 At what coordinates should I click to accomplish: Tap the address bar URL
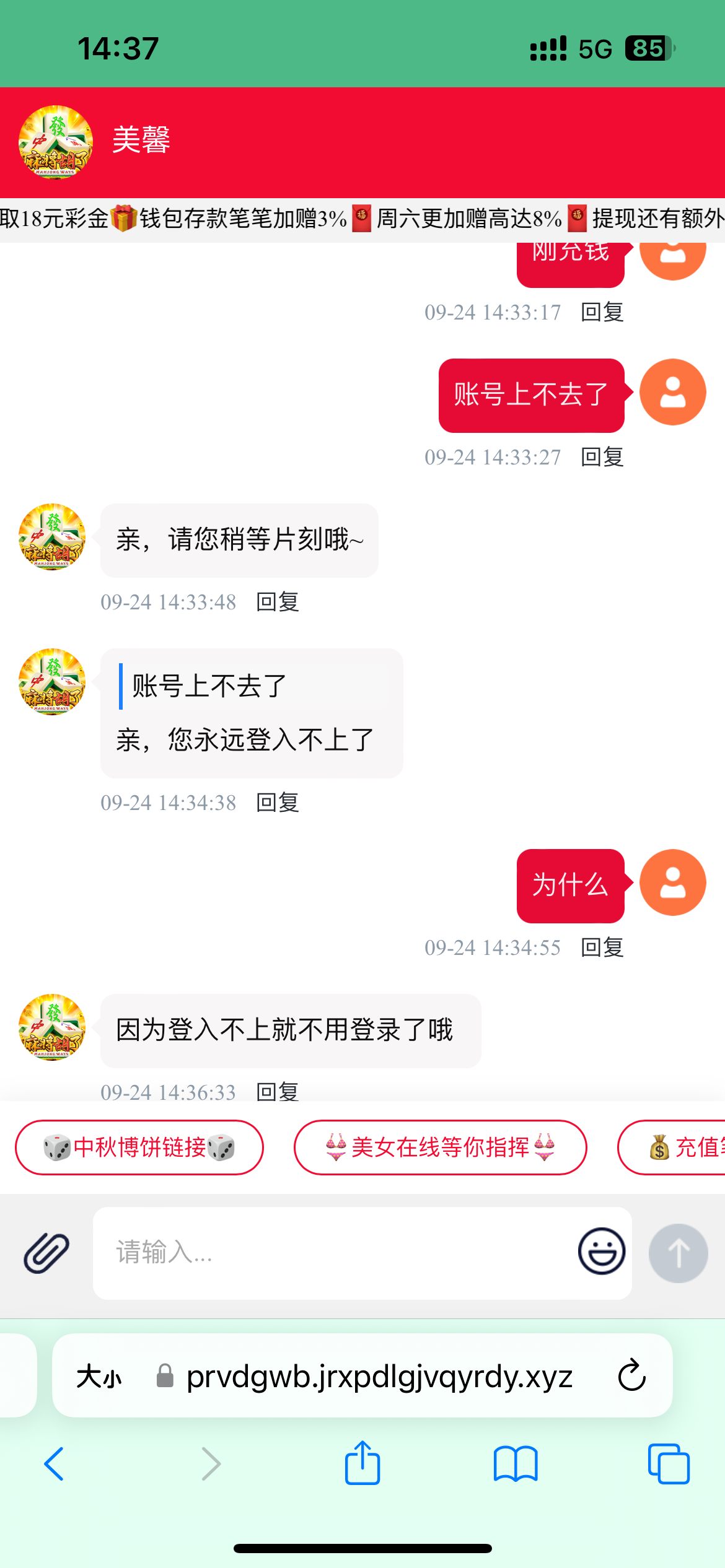pos(380,1377)
